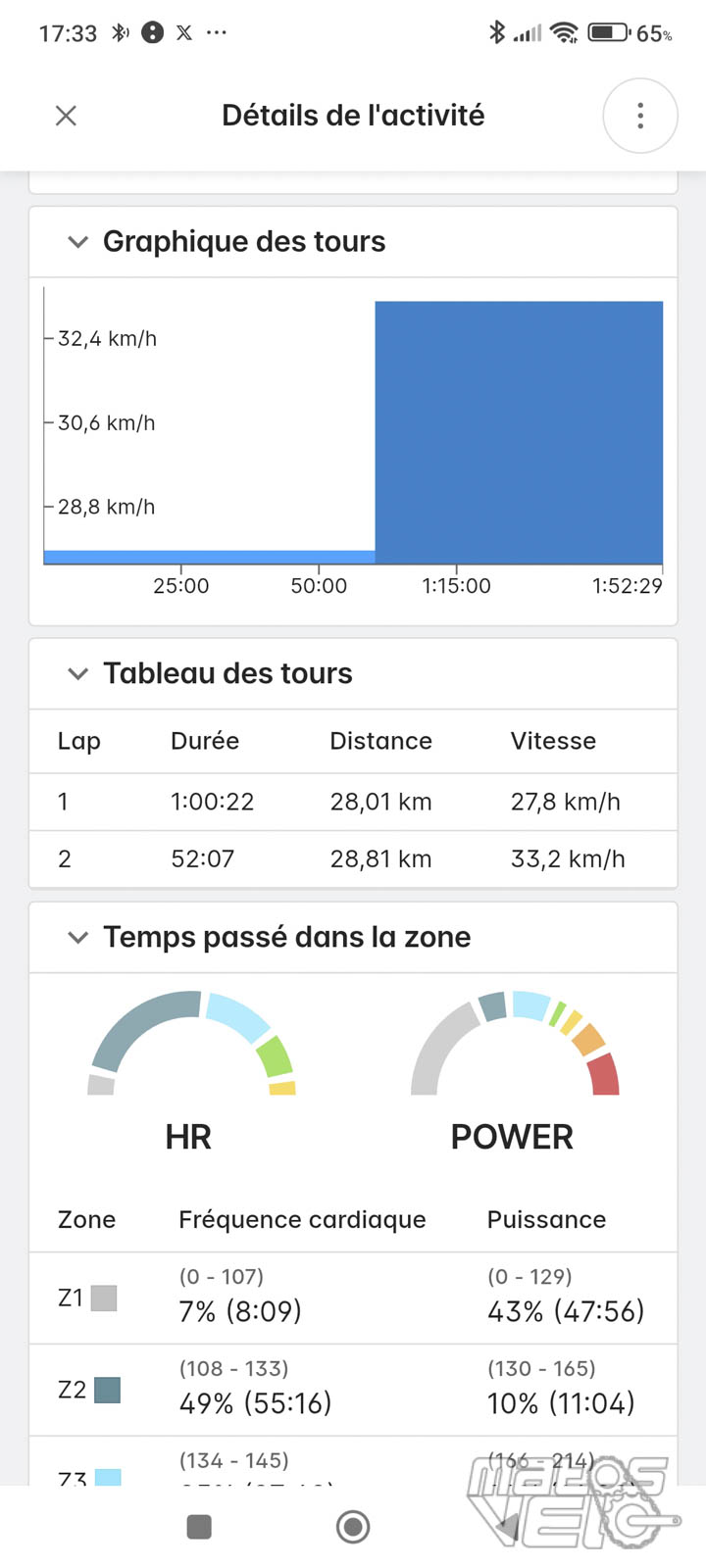Close the activity details screen

(66, 116)
